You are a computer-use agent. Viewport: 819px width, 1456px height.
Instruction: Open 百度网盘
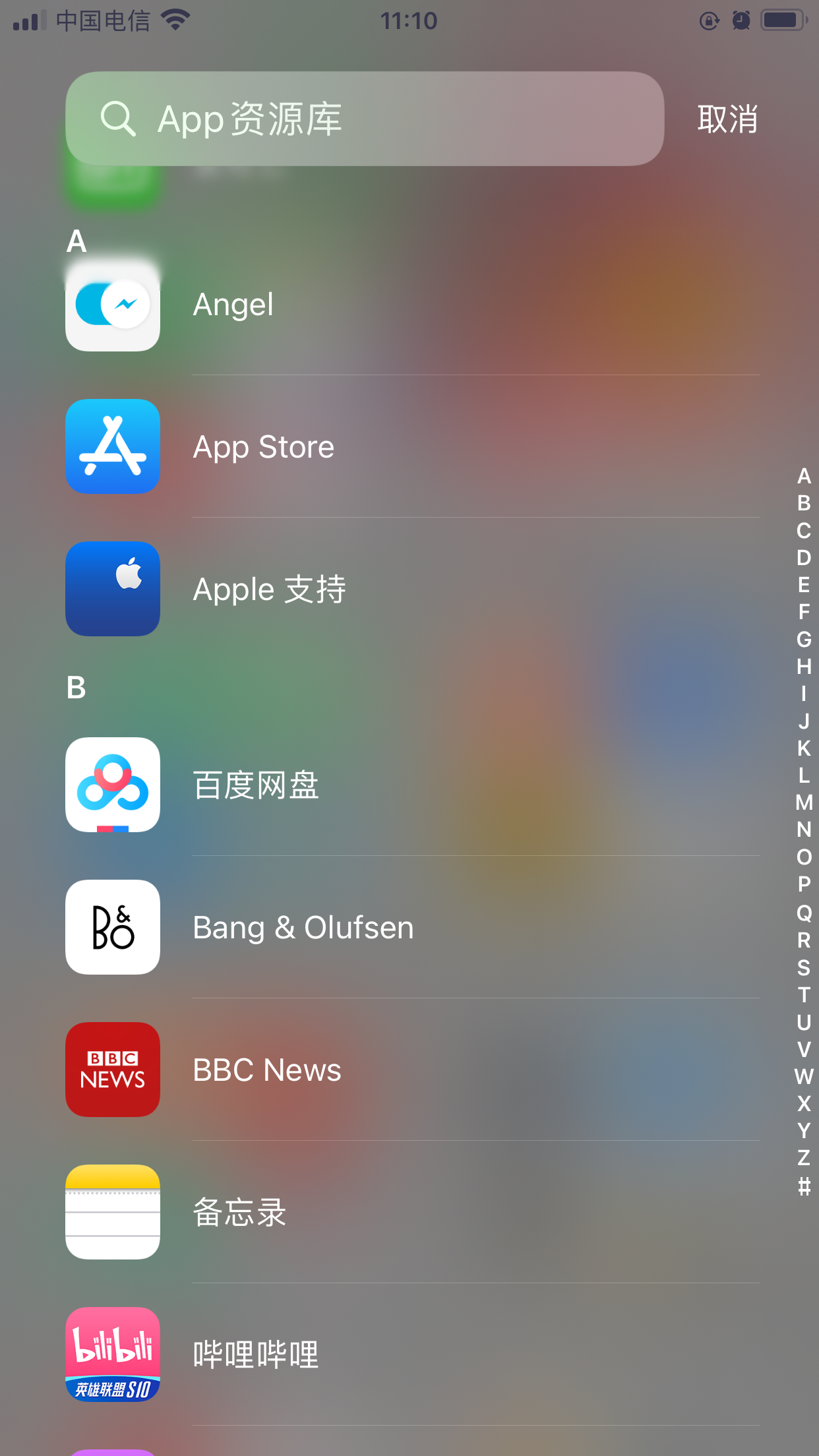point(113,785)
